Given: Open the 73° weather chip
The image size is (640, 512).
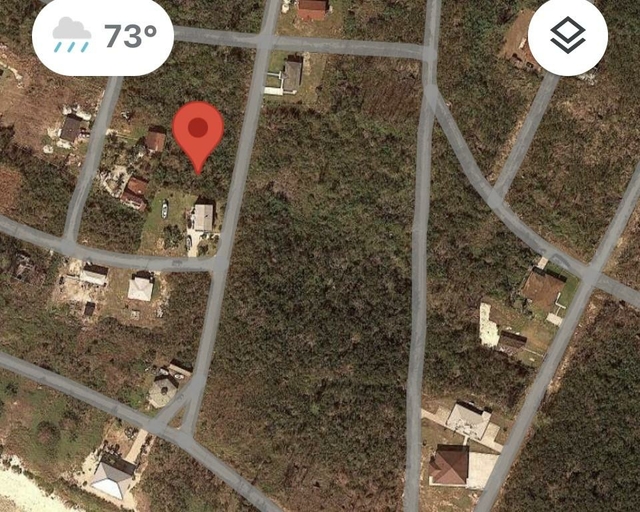Looking at the screenshot, I should pyautogui.click(x=103, y=37).
